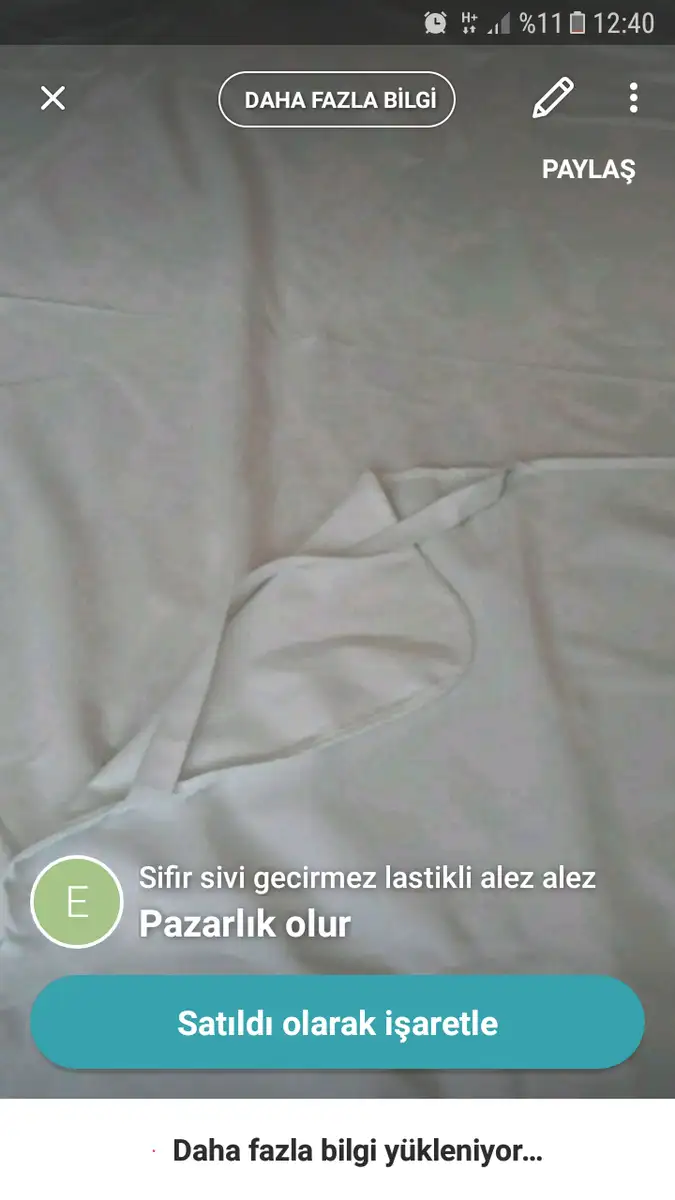
Task: Share the listing via PAYLAŞ
Action: 588,170
